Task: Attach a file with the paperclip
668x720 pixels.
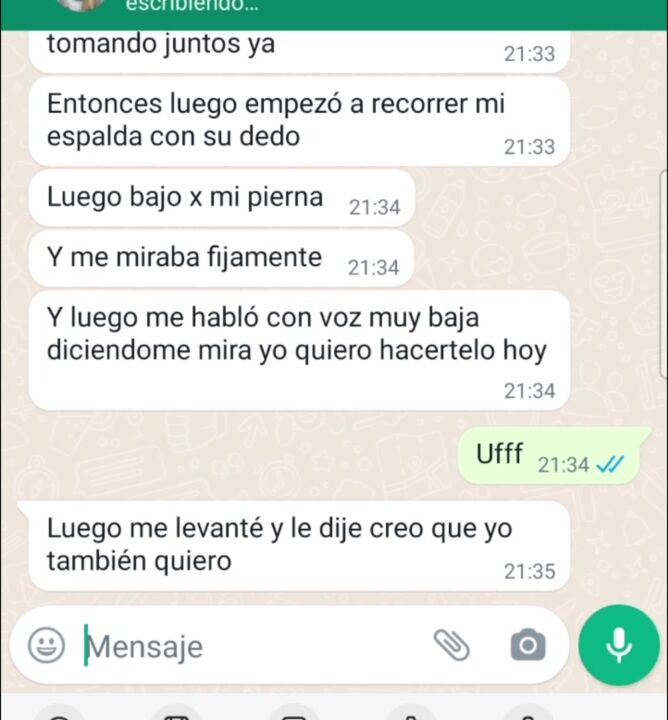Action: point(452,645)
